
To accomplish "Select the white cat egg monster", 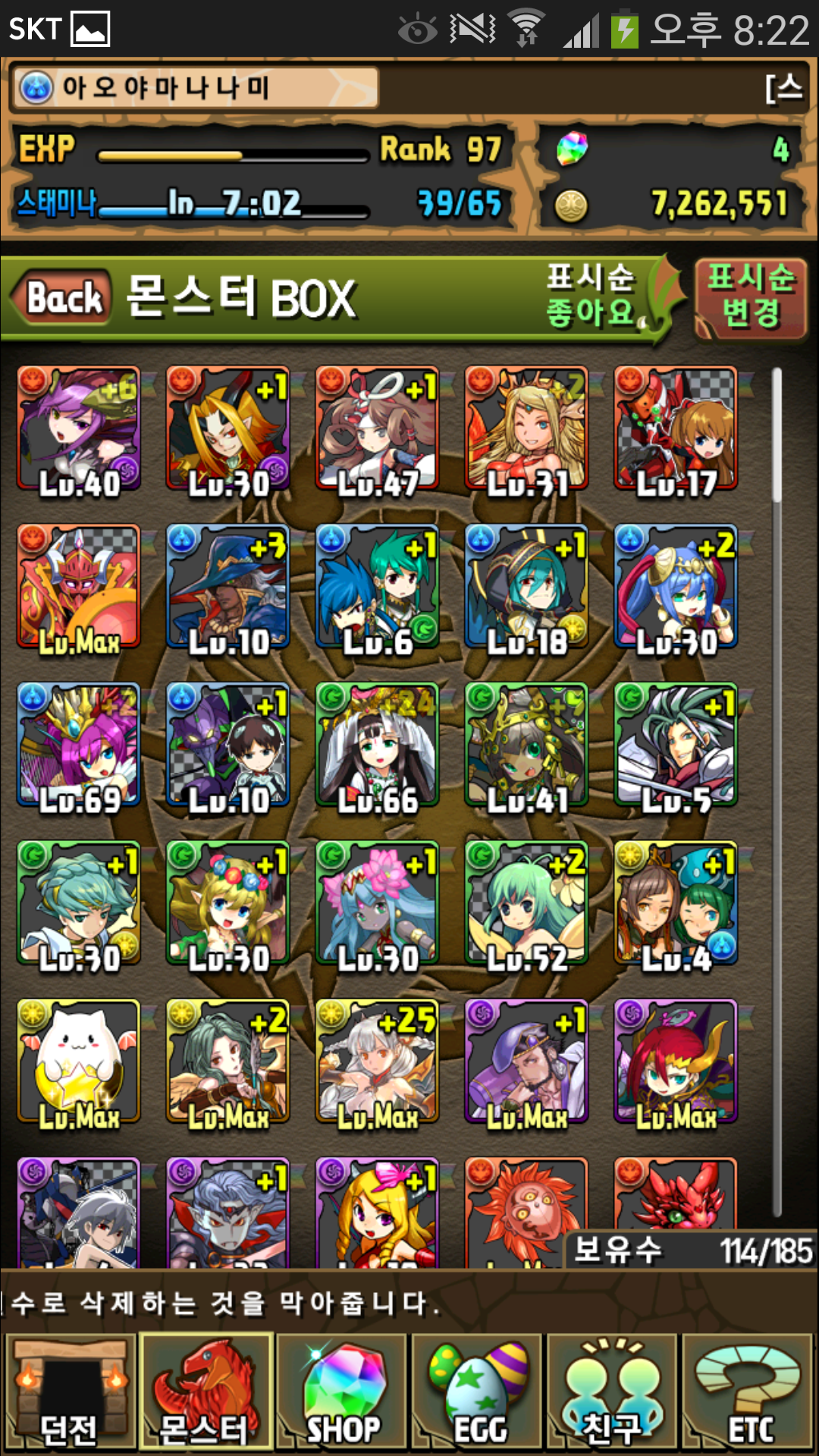I will point(79,1062).
